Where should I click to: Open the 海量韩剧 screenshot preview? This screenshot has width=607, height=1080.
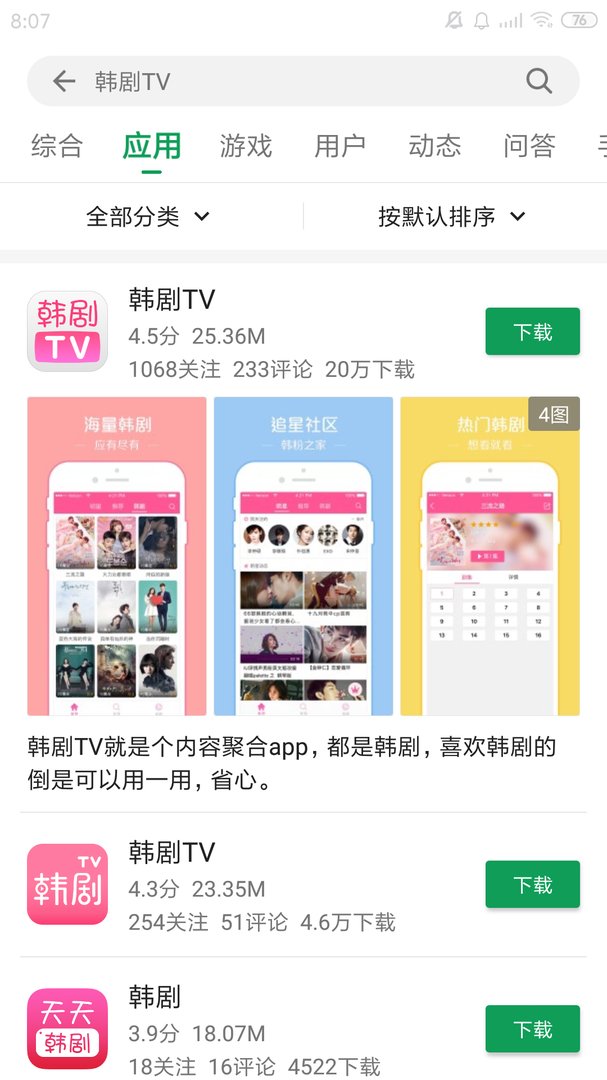point(117,556)
